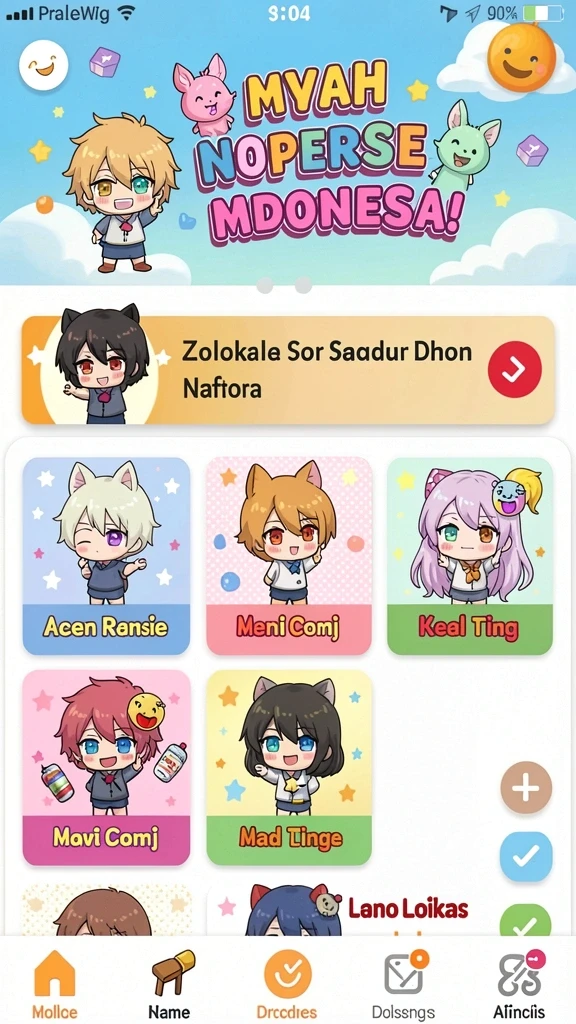This screenshot has height=1024, width=576.
Task: Open the Drccdres tab
Action: 287,984
